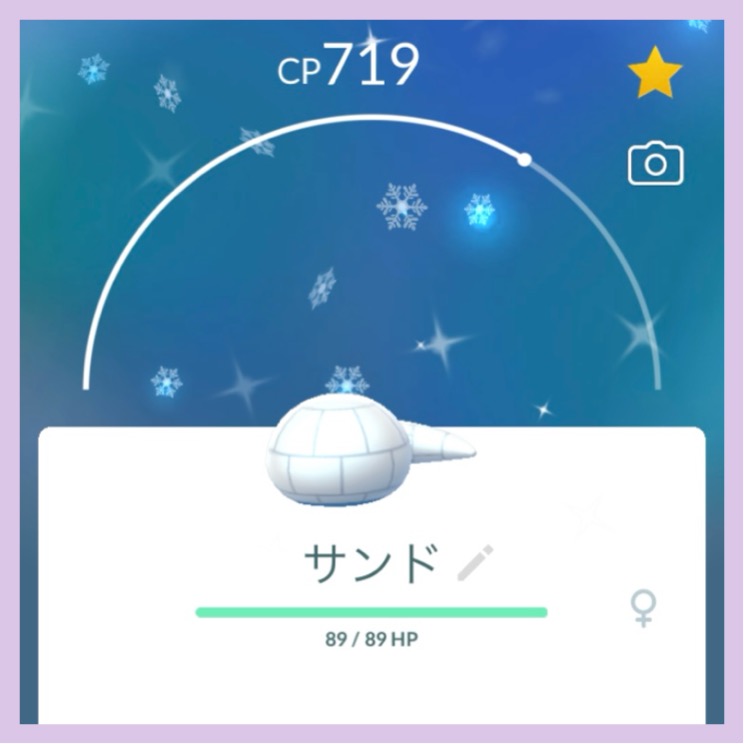Screen dimensions: 744x744
Task: Toggle the favorite star
Action: tap(655, 73)
